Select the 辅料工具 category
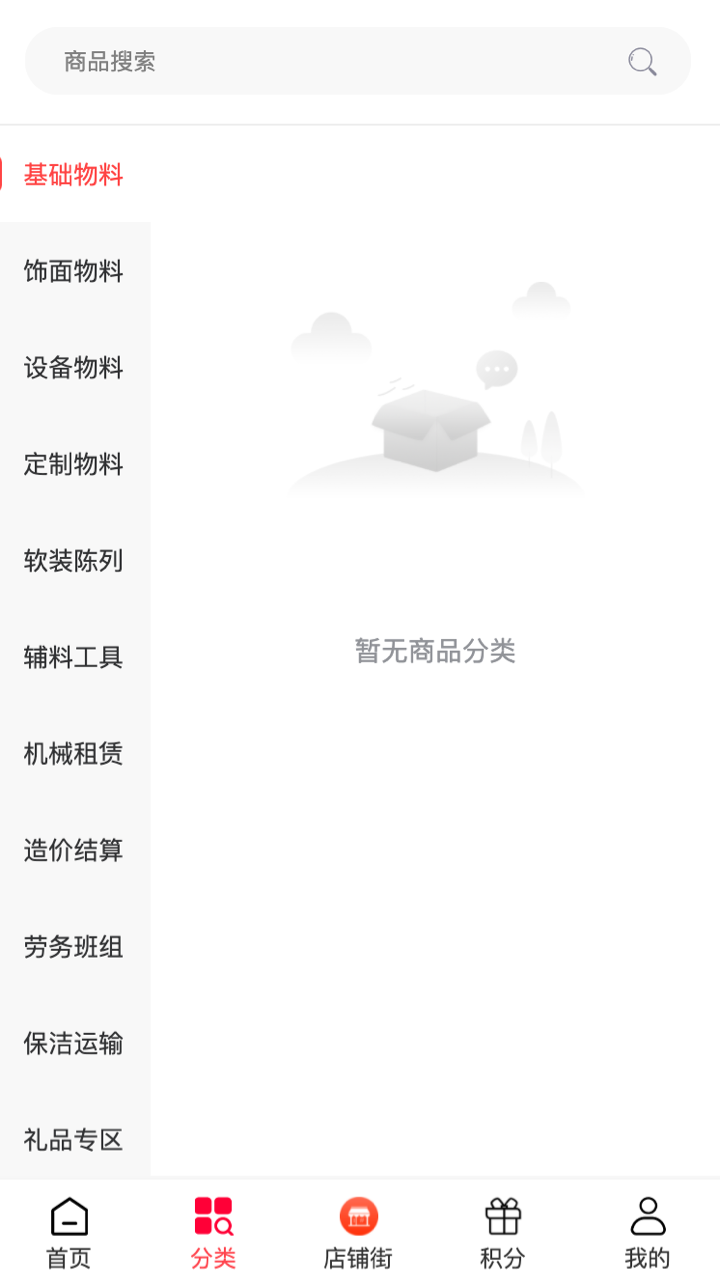Viewport: 720px width, 1280px height. [74, 657]
